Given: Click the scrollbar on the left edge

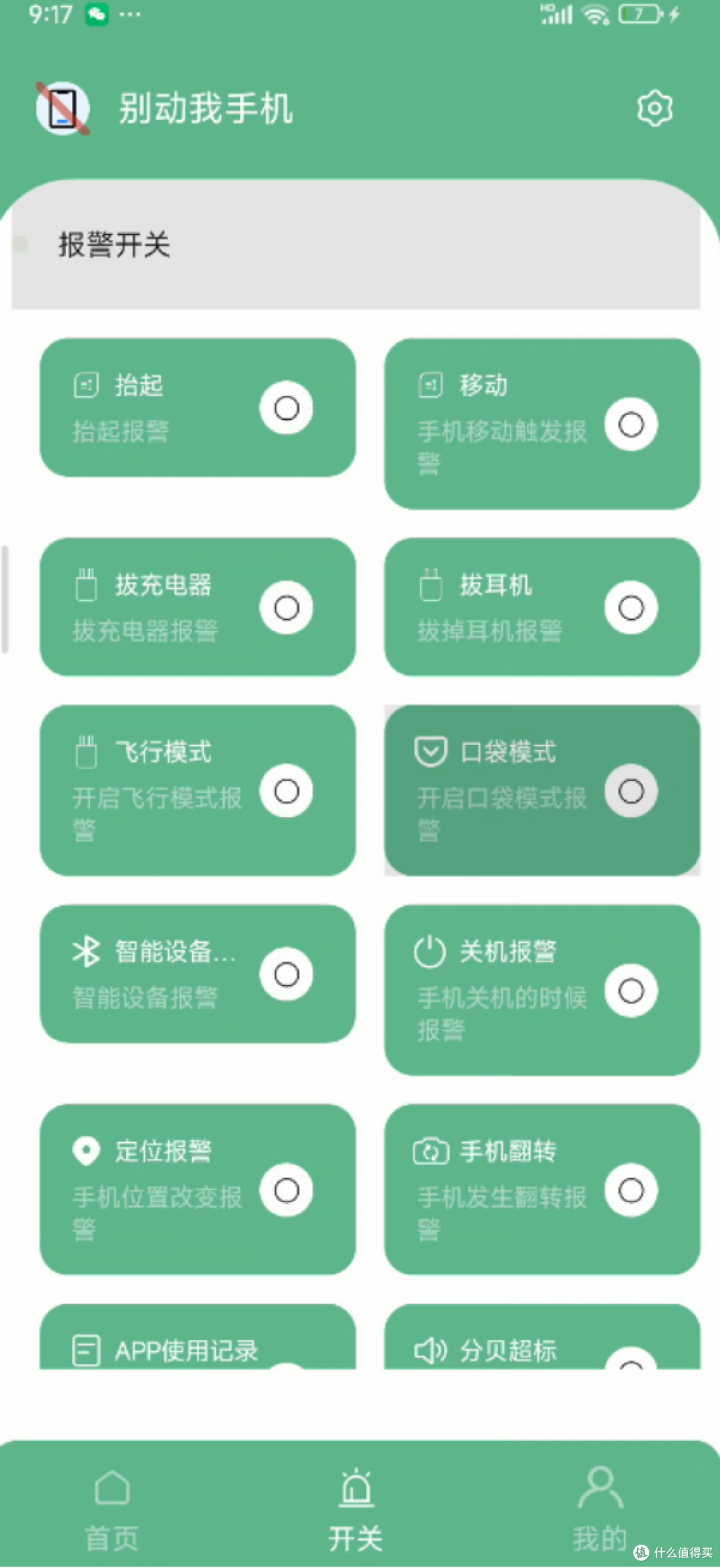Looking at the screenshot, I should (x=5, y=596).
